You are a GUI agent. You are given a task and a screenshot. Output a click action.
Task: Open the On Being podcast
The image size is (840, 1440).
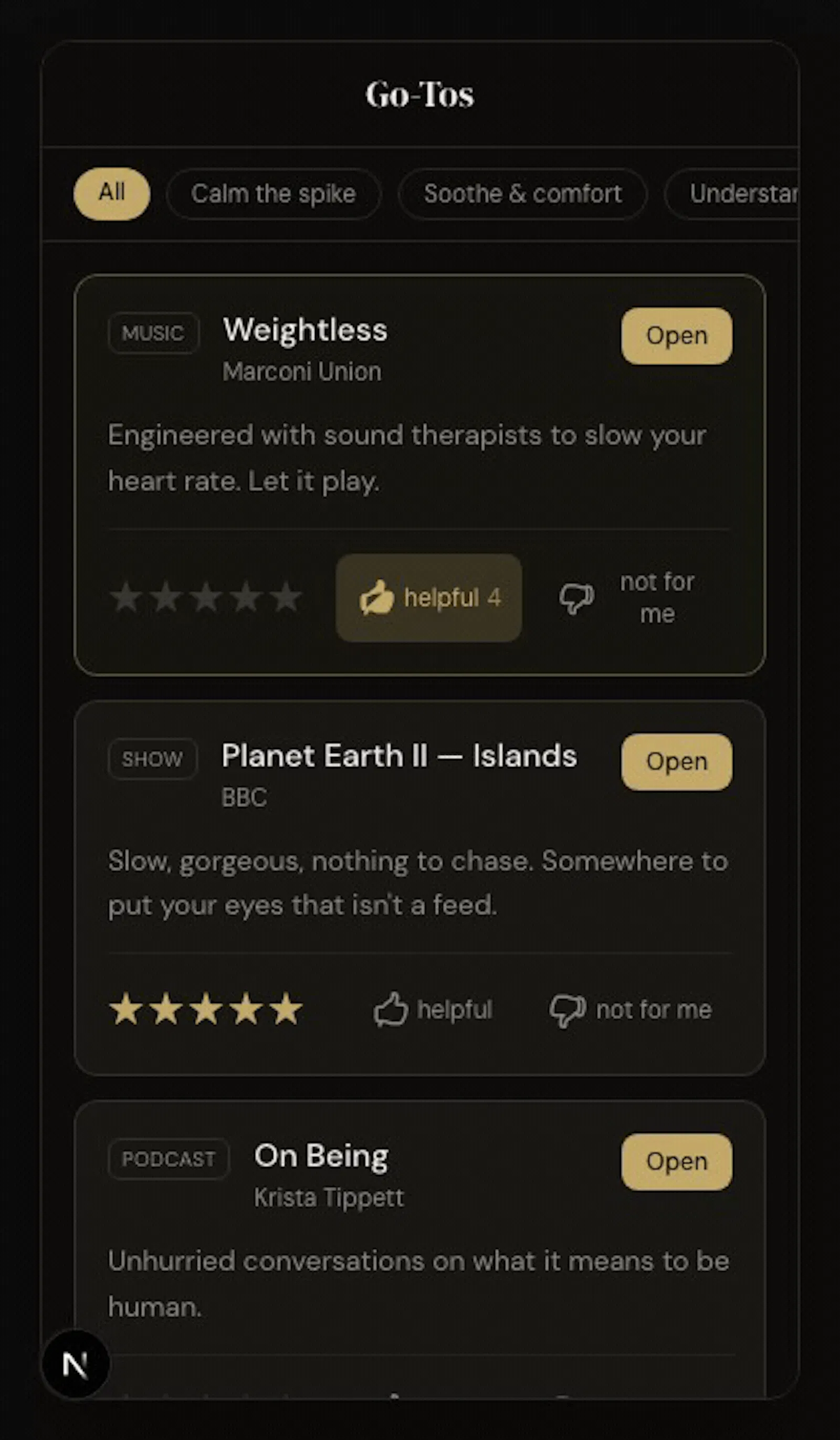click(677, 1162)
